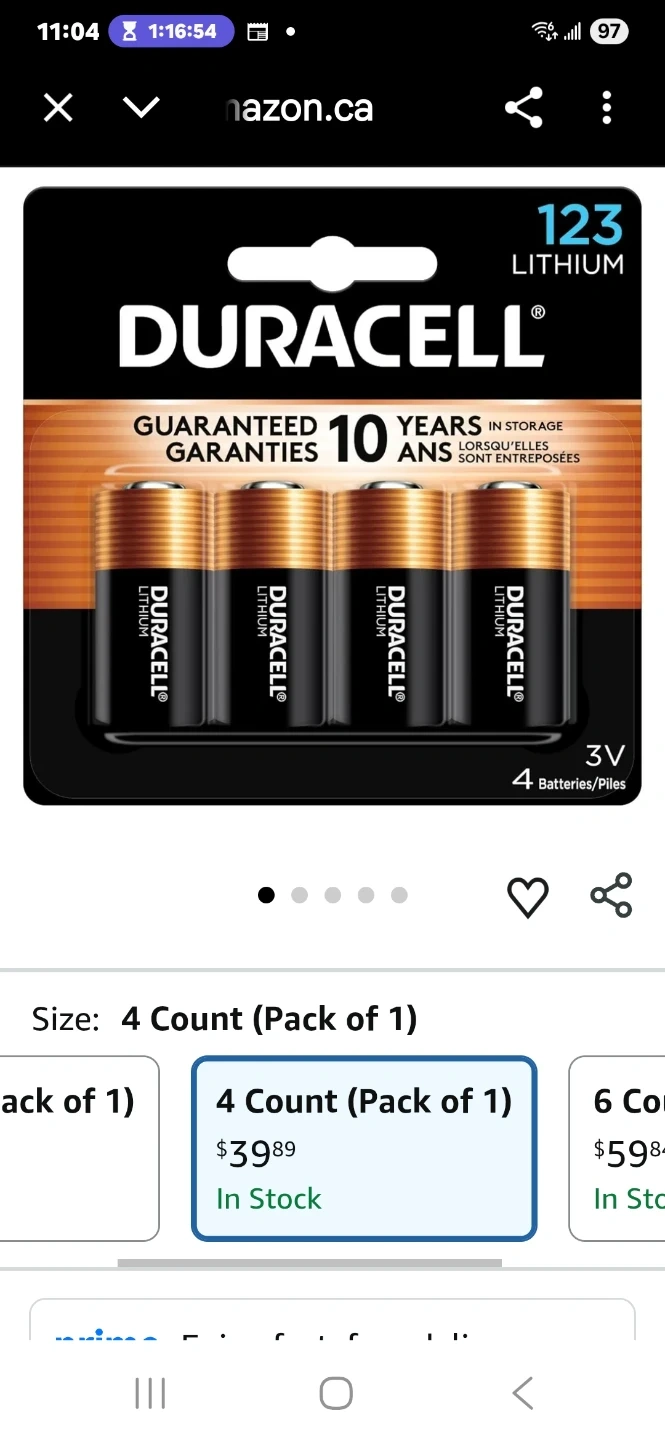The image size is (665, 1440).
Task: Minimize the browser with the down chevron
Action: (x=141, y=107)
